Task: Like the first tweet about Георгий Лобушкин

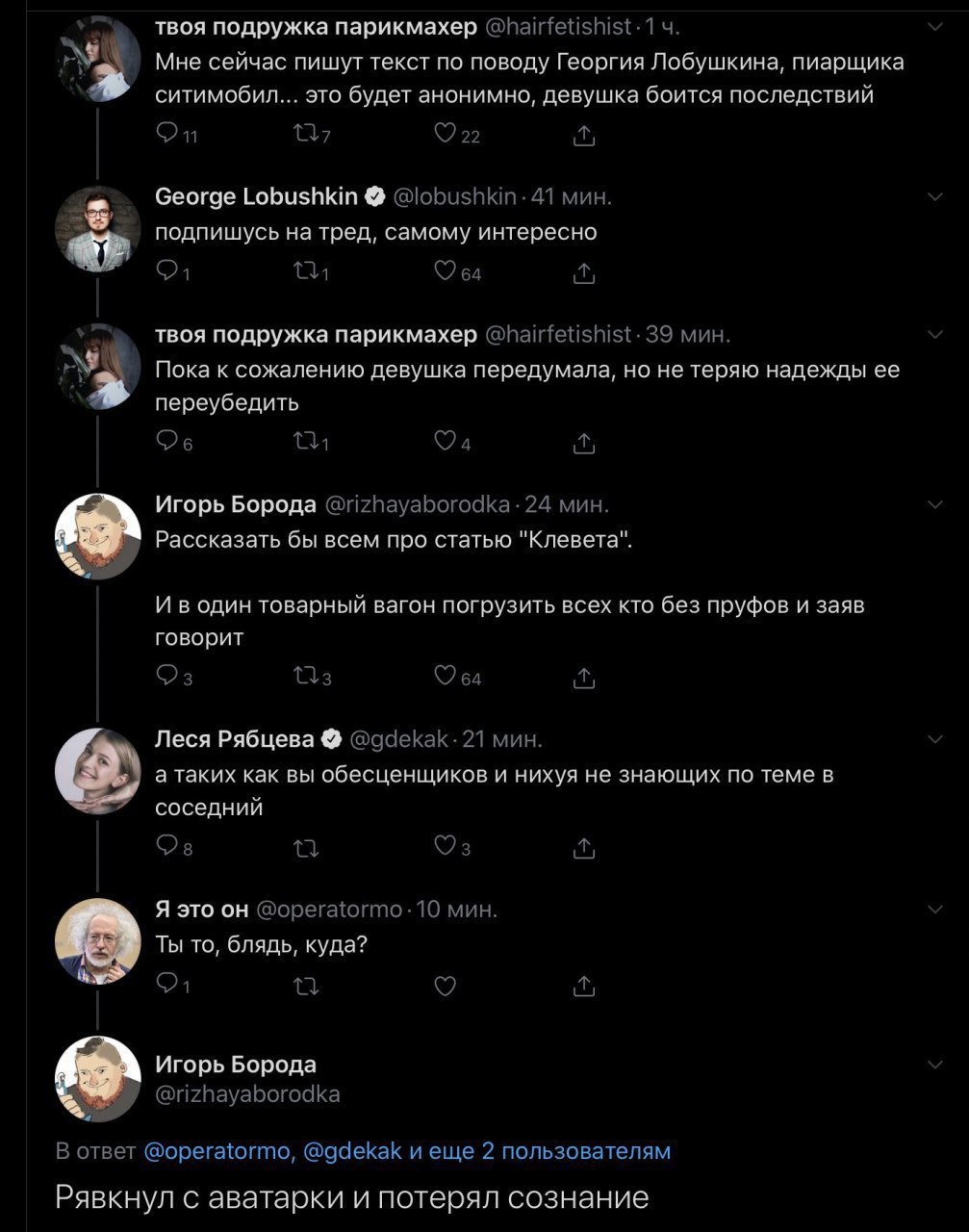Action: tap(445, 136)
